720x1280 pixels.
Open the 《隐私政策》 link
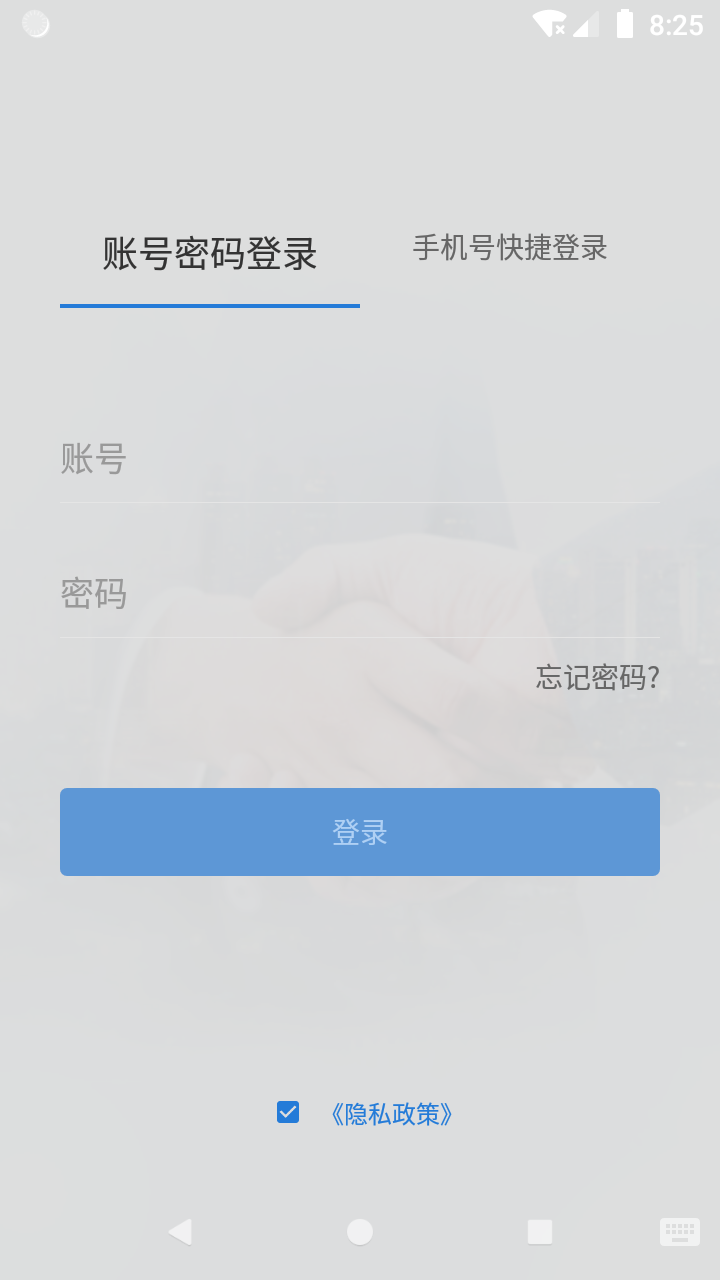click(391, 1114)
